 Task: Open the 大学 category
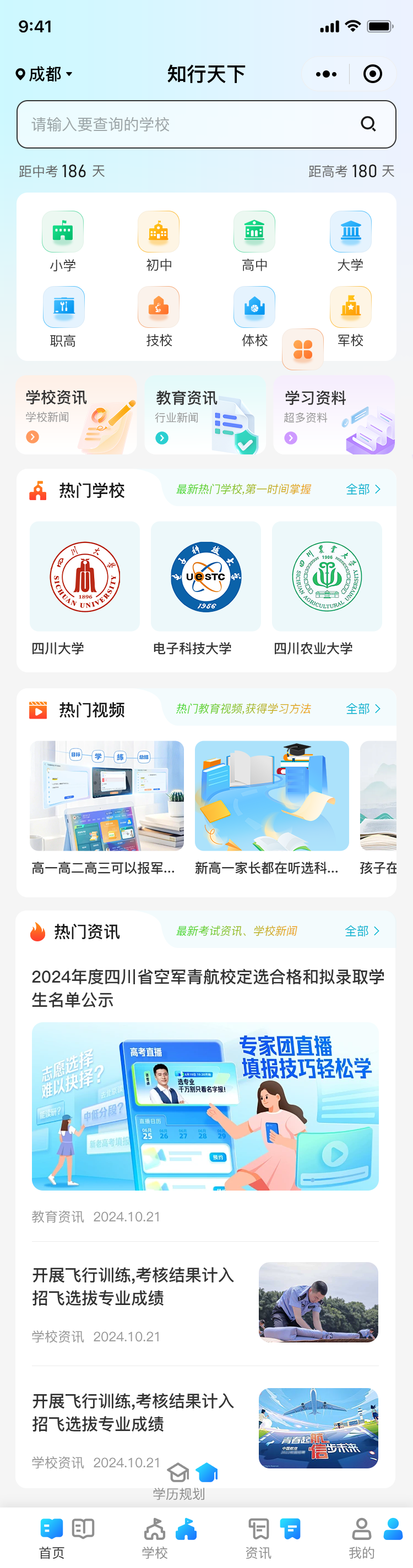point(350,241)
